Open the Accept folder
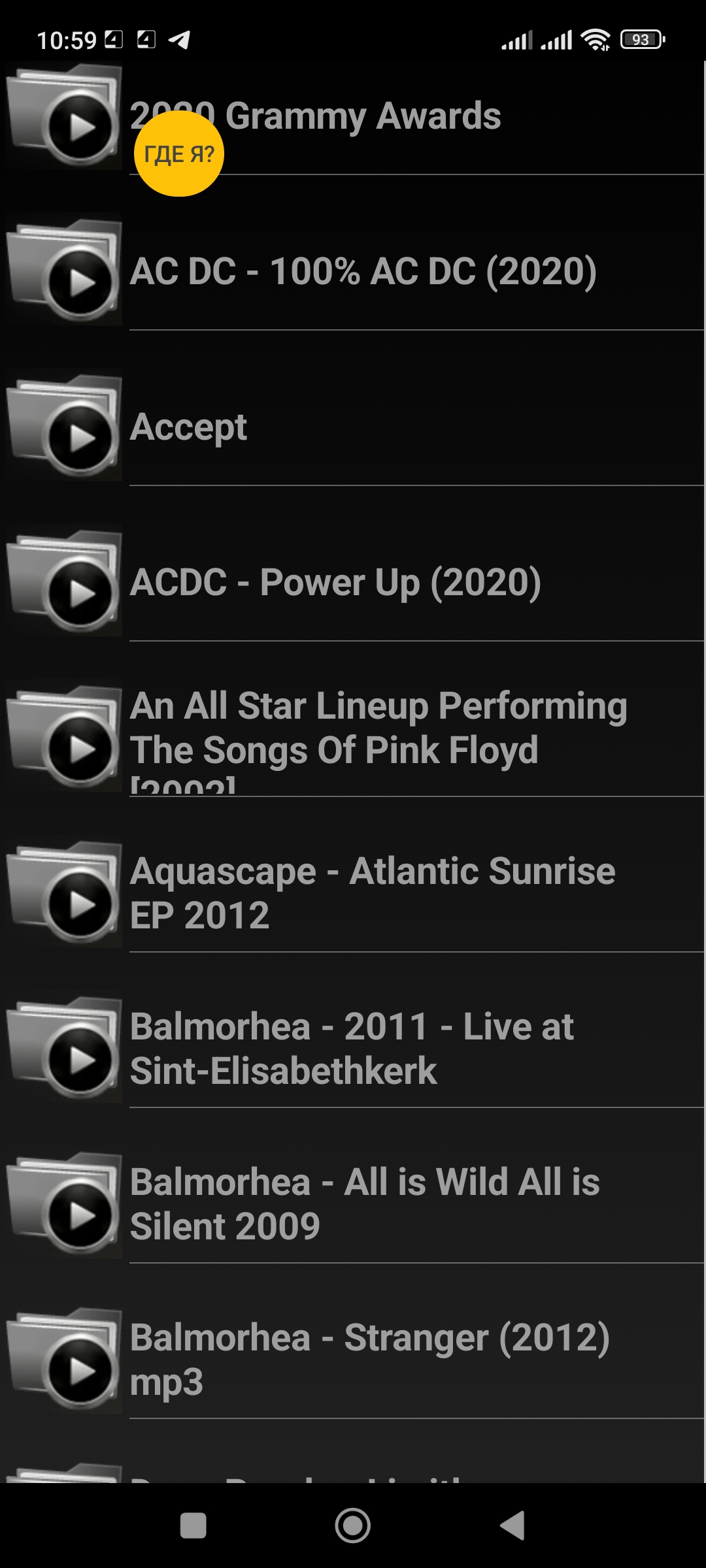Image resolution: width=706 pixels, height=1568 pixels. click(353, 427)
